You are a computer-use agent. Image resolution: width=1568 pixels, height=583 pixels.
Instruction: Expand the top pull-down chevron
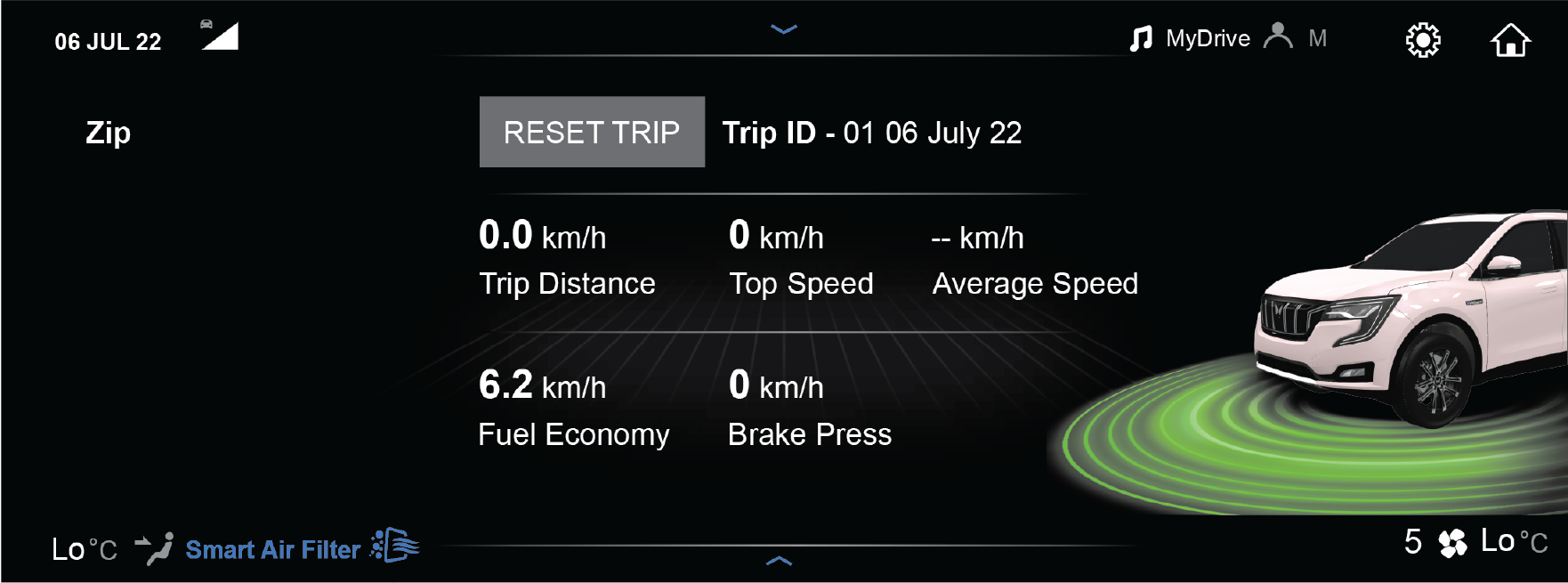(x=783, y=29)
